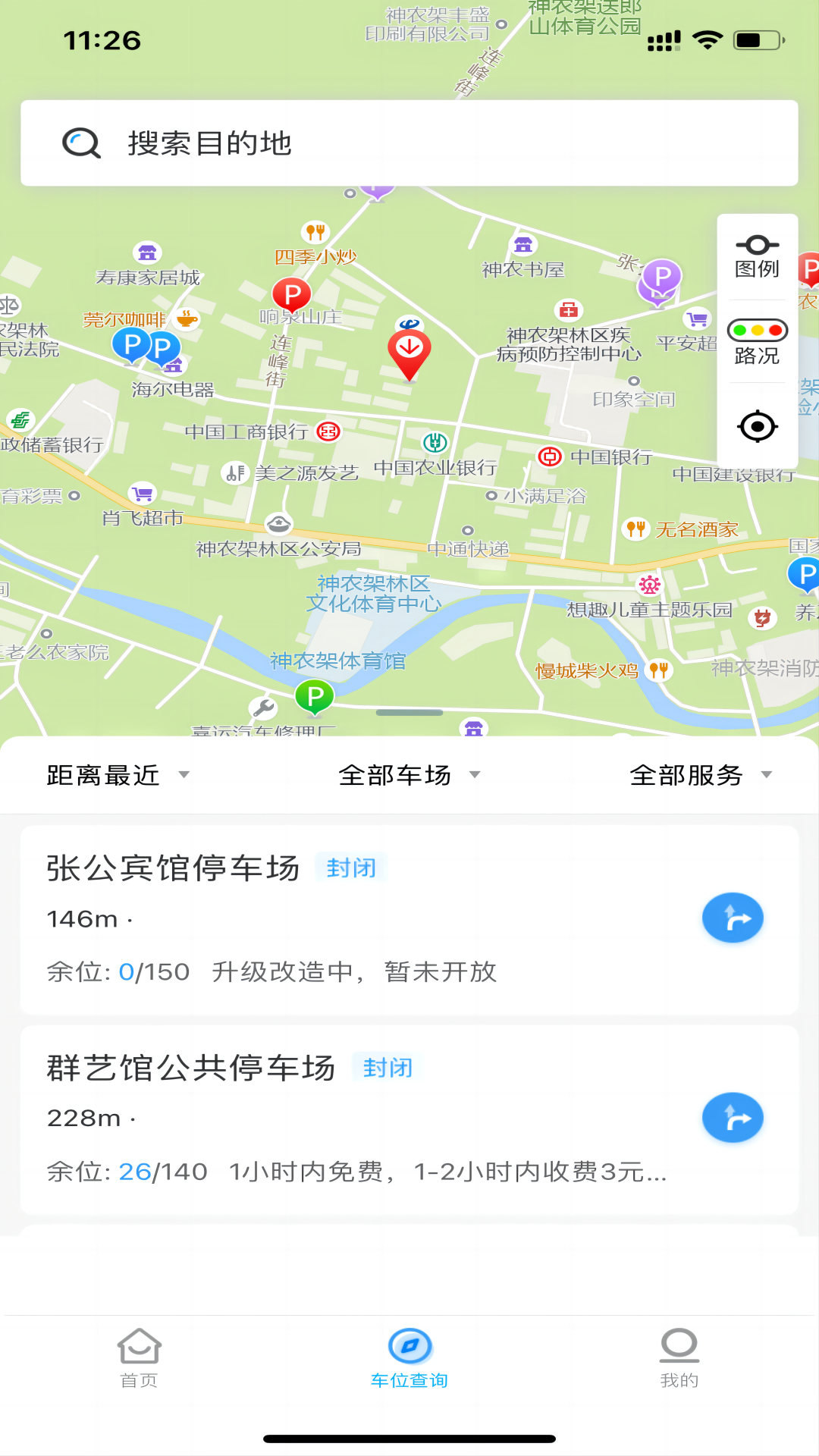Toggle 路况 traffic layer
Viewport: 819px width, 1456px height.
click(x=757, y=342)
